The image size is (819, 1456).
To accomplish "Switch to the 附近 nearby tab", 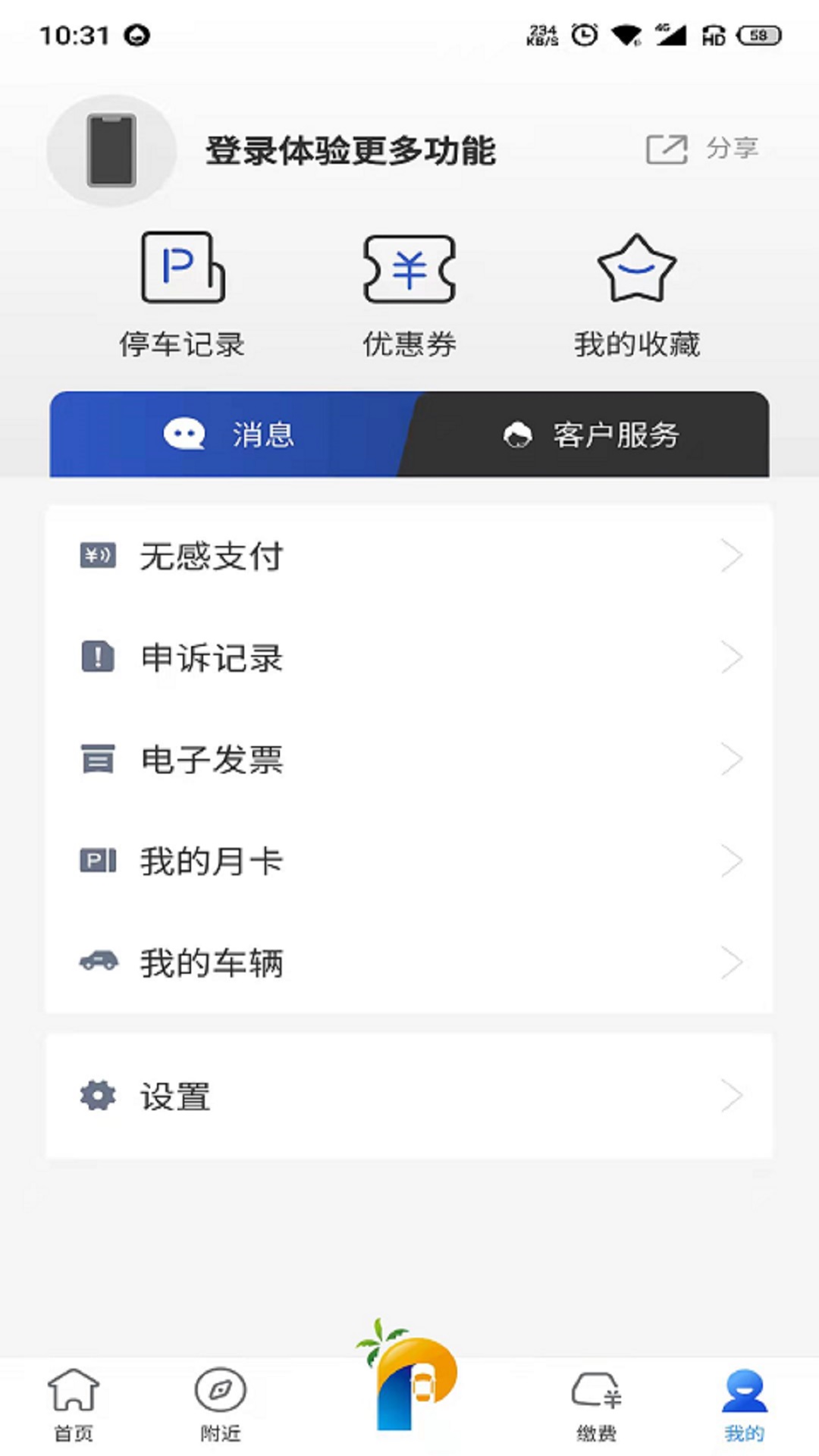I will pos(221,1404).
